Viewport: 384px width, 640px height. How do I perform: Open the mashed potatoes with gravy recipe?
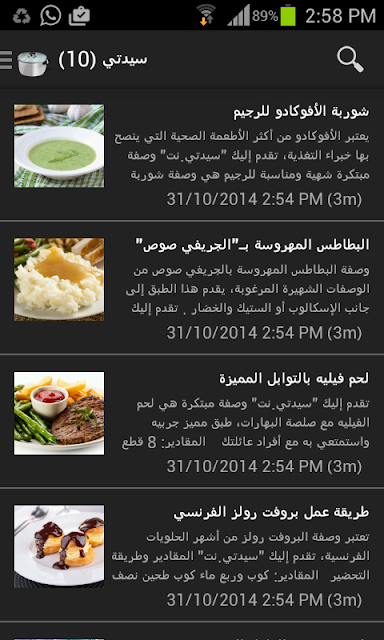(192, 288)
